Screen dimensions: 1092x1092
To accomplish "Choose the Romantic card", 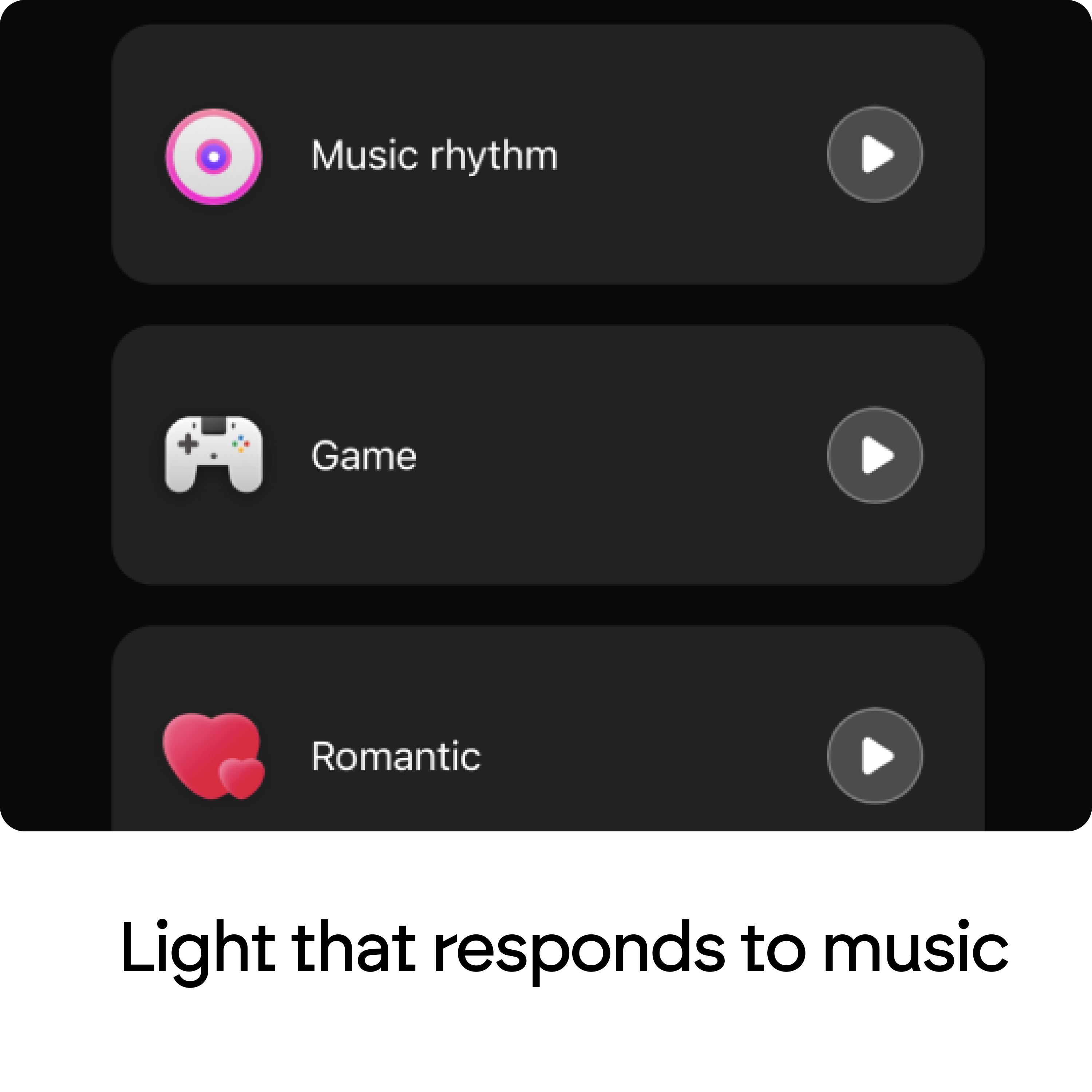I will pyautogui.click(x=396, y=756).
